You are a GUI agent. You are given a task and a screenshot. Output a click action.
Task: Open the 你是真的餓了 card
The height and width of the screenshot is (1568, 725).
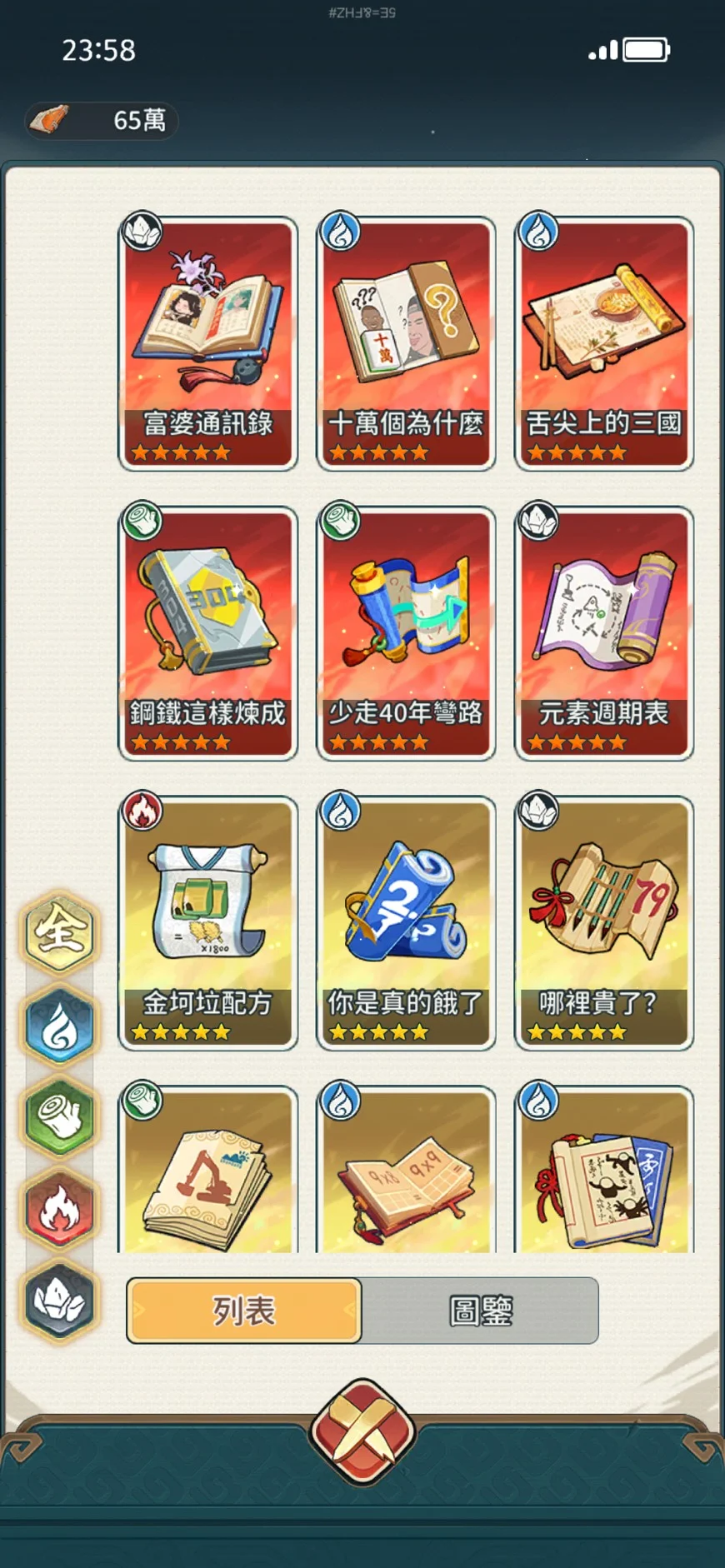406,923
